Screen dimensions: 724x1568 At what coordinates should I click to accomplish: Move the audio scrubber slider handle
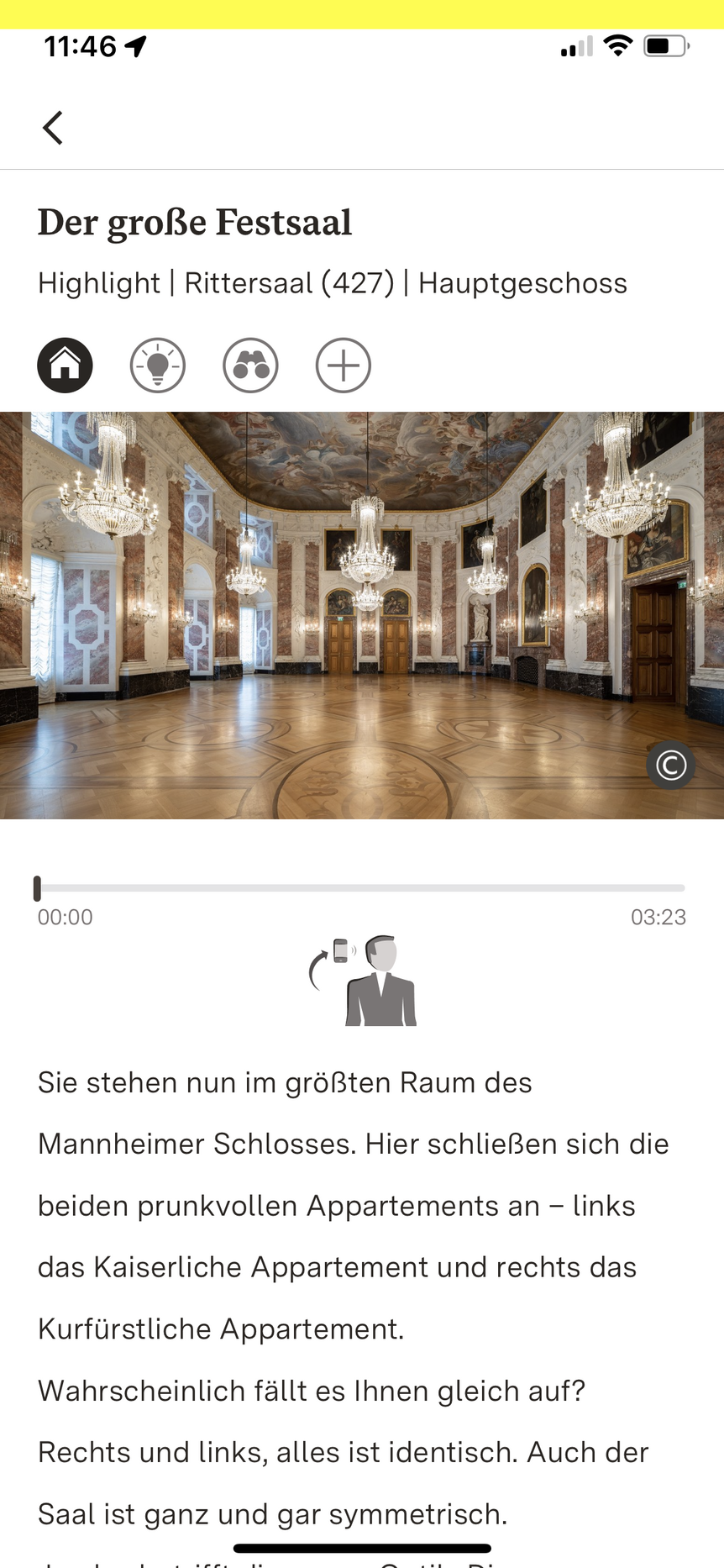(x=37, y=887)
